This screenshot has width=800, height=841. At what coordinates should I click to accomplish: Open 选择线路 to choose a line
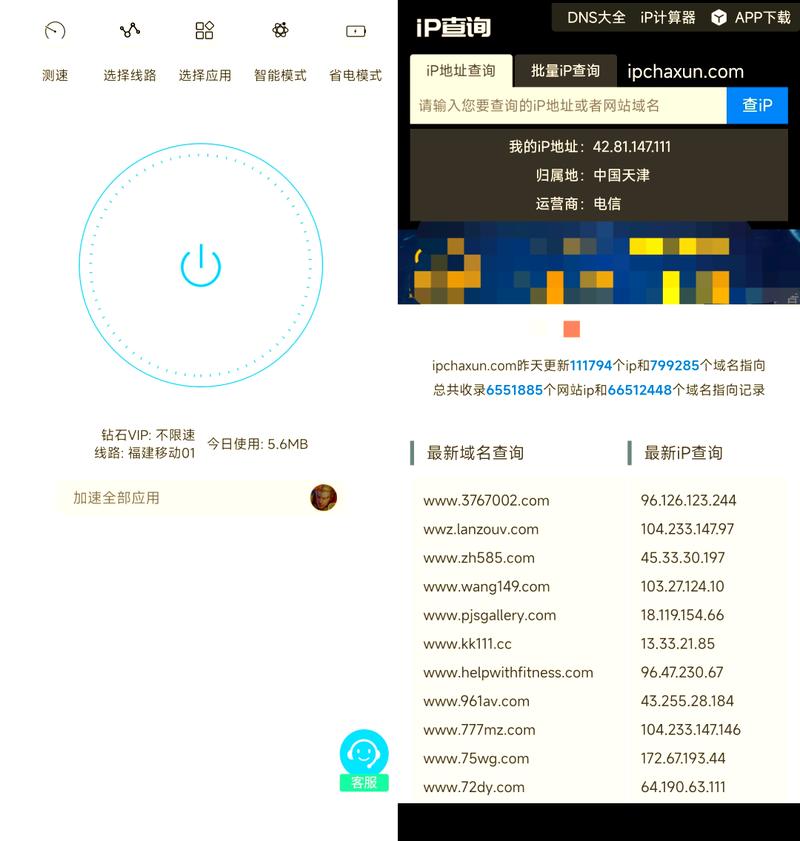130,50
